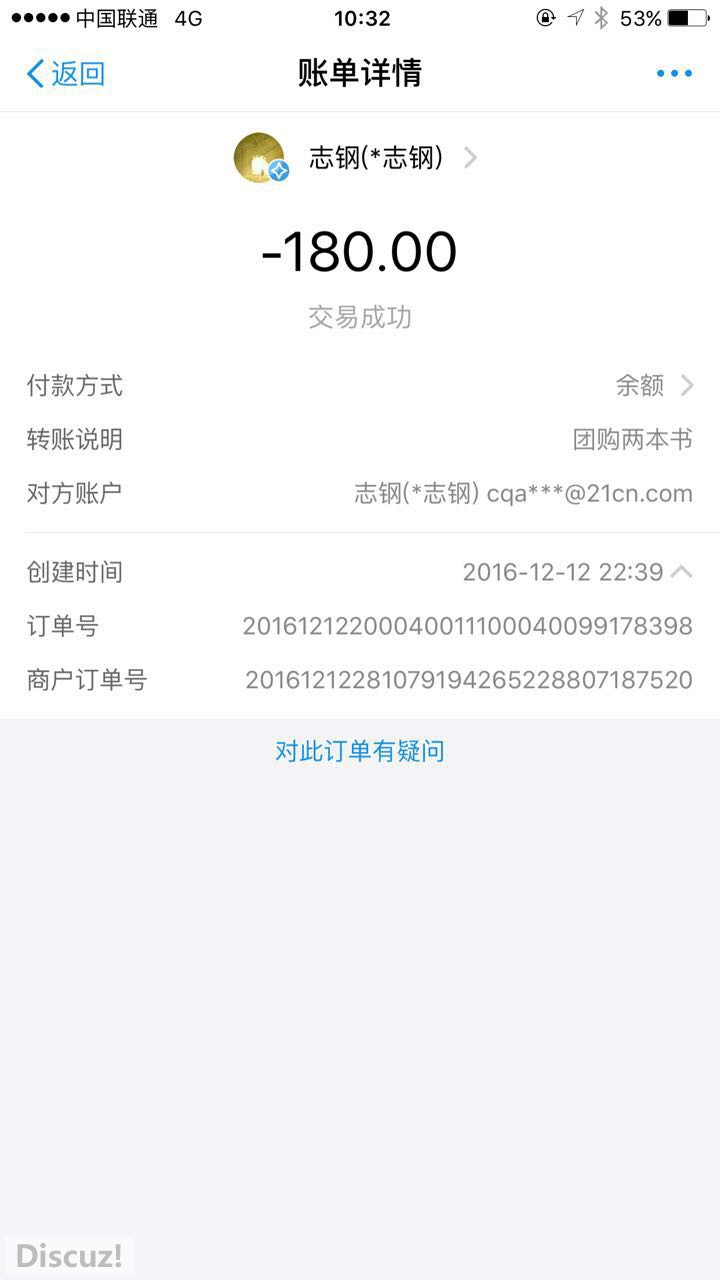
Task: Go back via the 返回 button
Action: pos(66,73)
